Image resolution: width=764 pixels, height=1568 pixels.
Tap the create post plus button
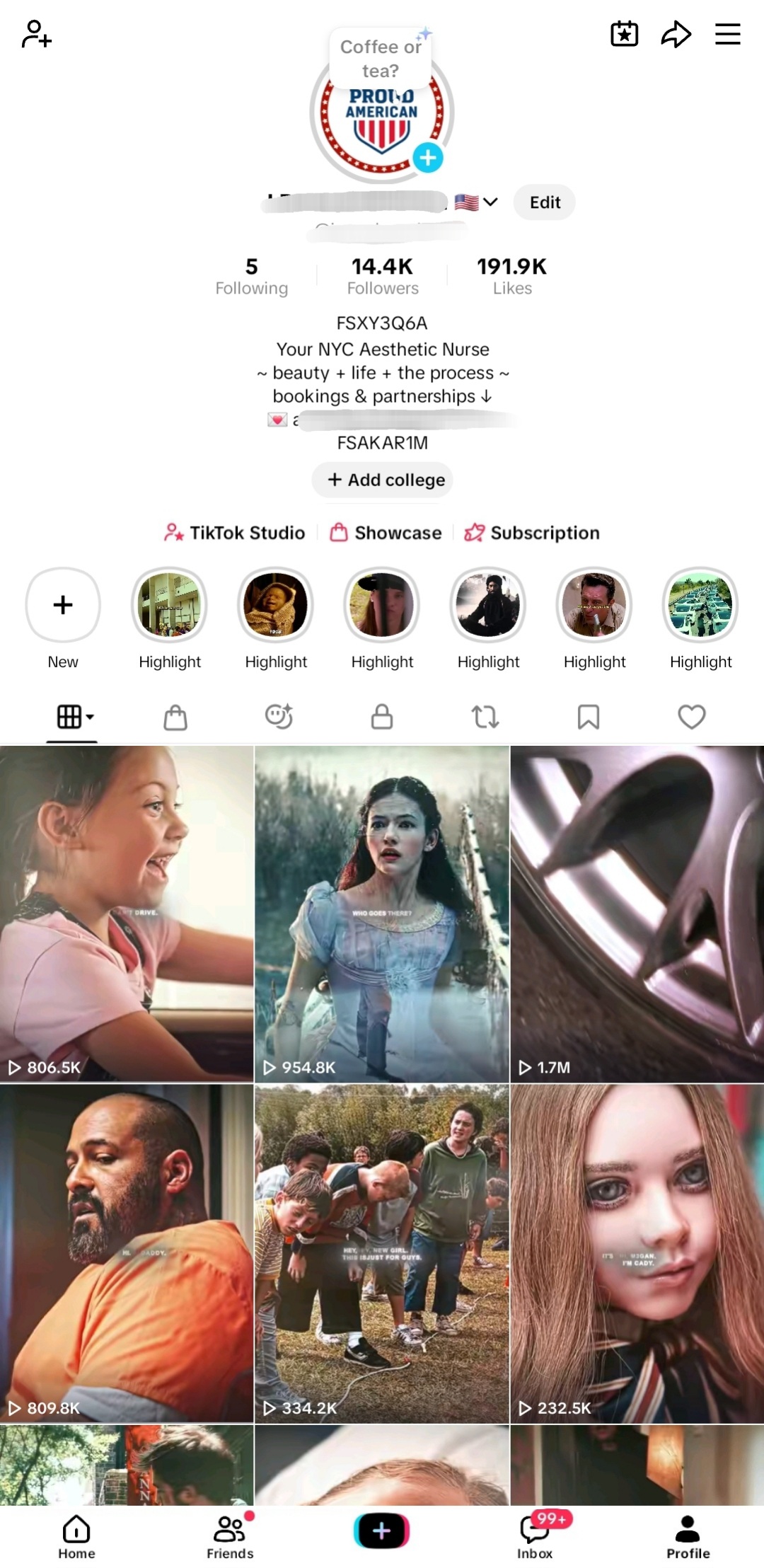[382, 1530]
